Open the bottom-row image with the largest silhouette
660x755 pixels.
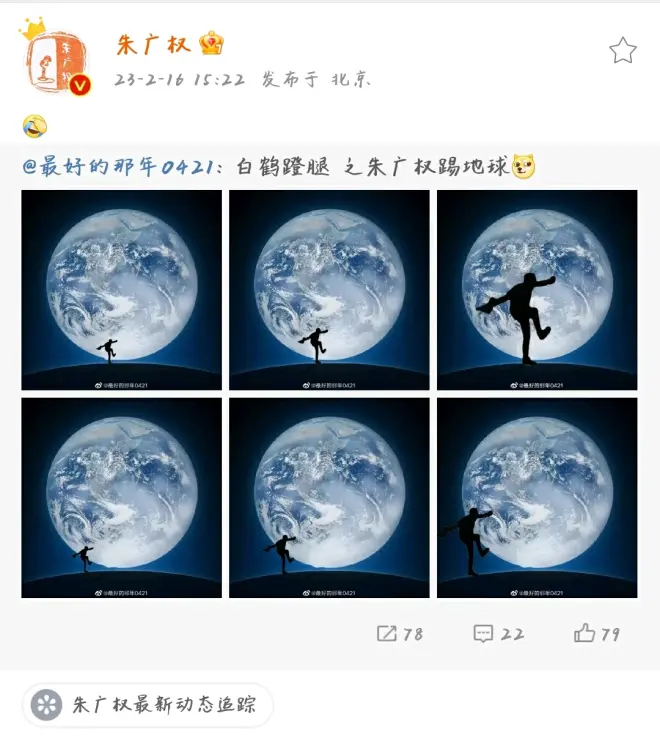(537, 498)
